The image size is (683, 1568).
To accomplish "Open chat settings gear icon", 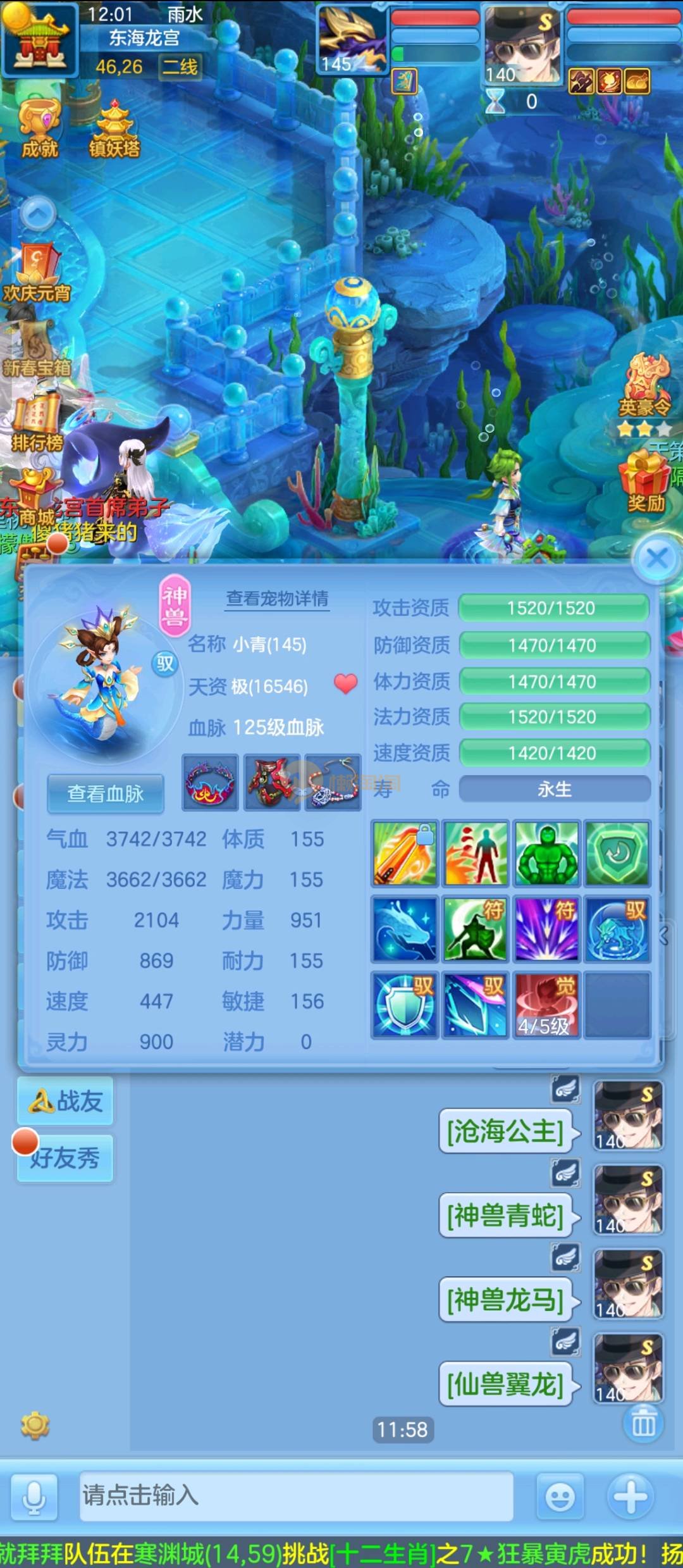I will tap(35, 1425).
